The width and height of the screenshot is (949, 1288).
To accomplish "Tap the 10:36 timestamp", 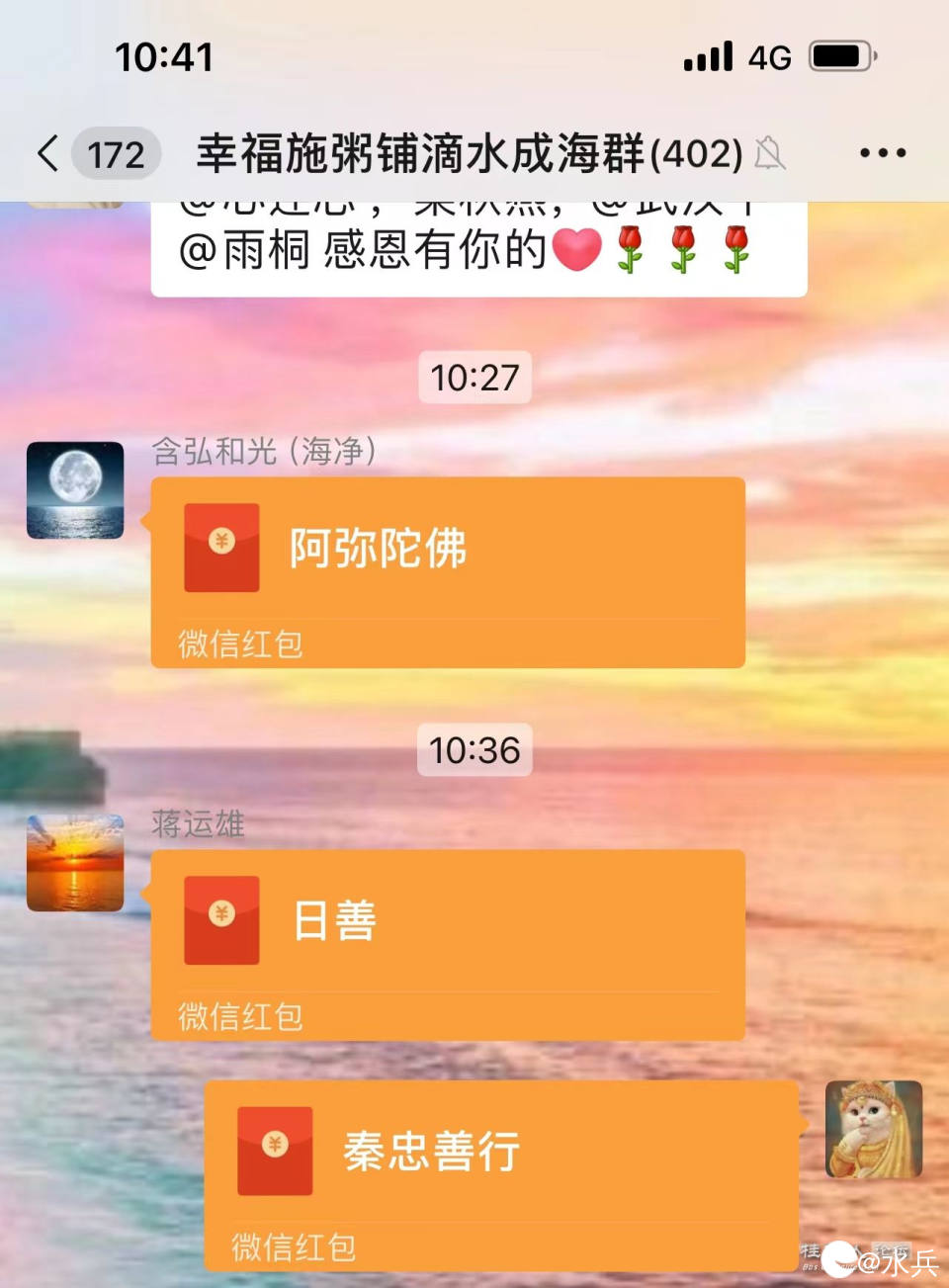I will point(474,751).
